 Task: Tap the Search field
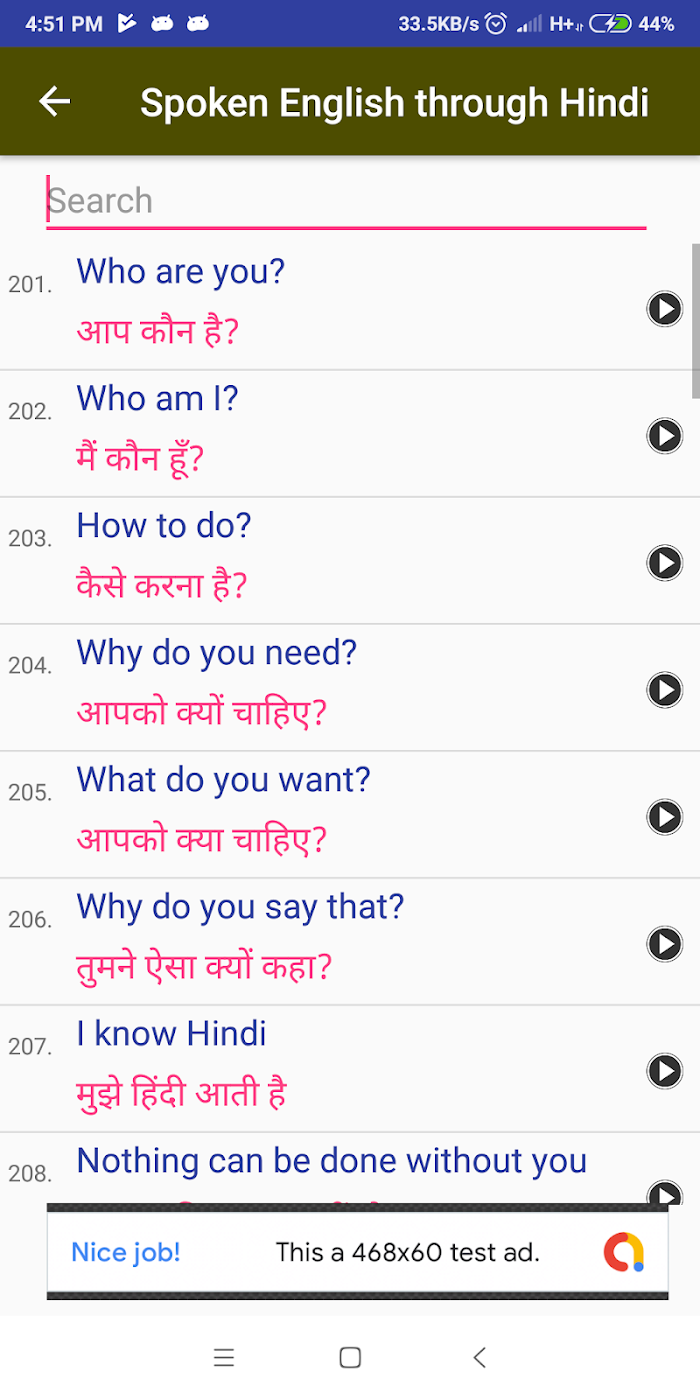346,201
